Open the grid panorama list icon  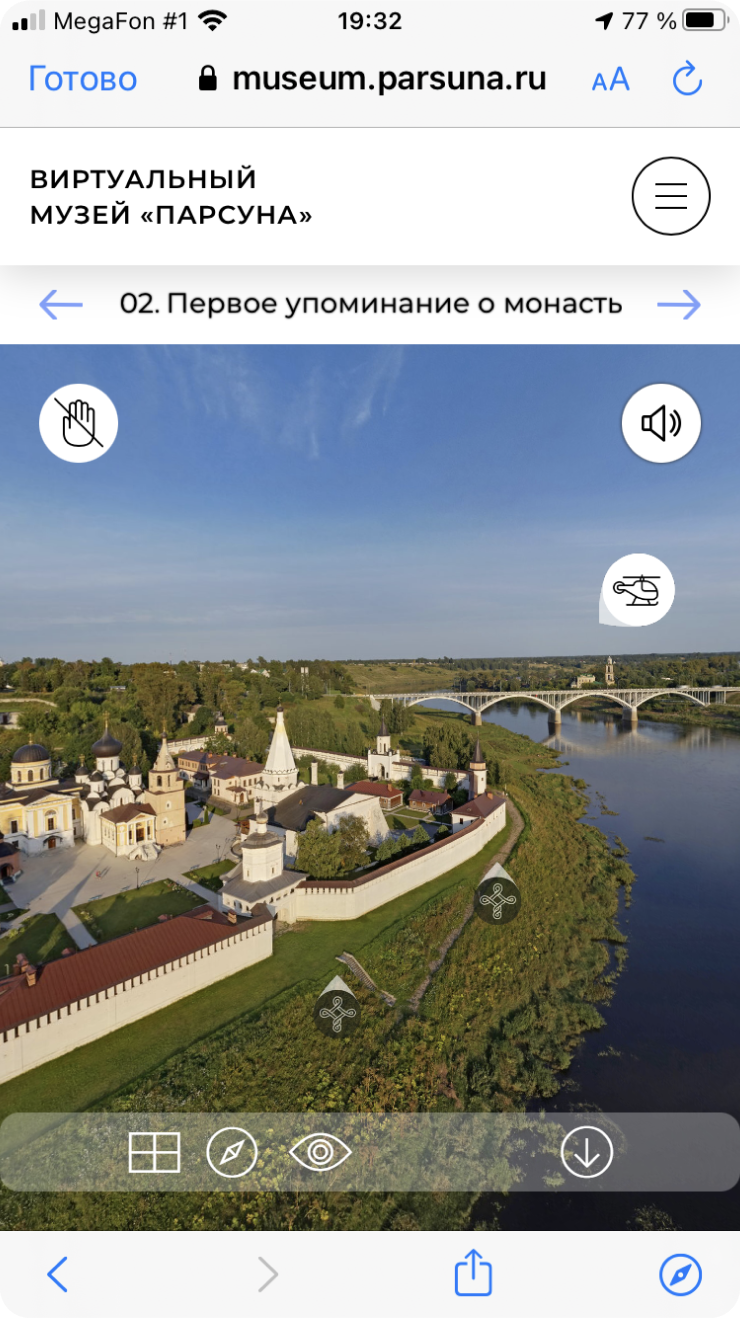coord(155,1153)
